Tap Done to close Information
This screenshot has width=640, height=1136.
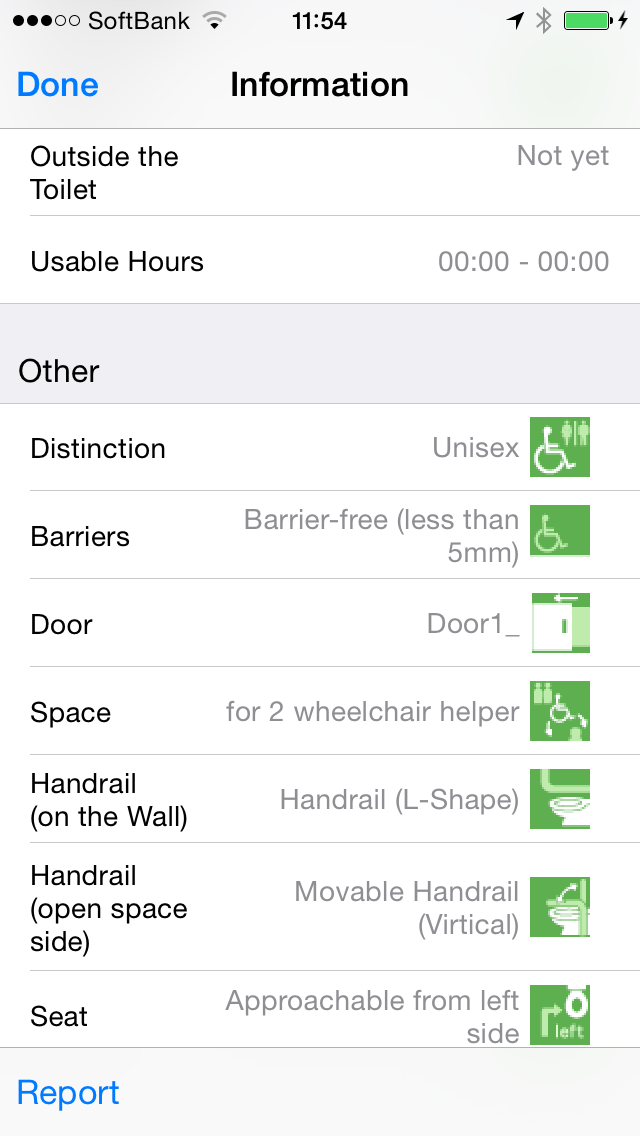pyautogui.click(x=57, y=85)
